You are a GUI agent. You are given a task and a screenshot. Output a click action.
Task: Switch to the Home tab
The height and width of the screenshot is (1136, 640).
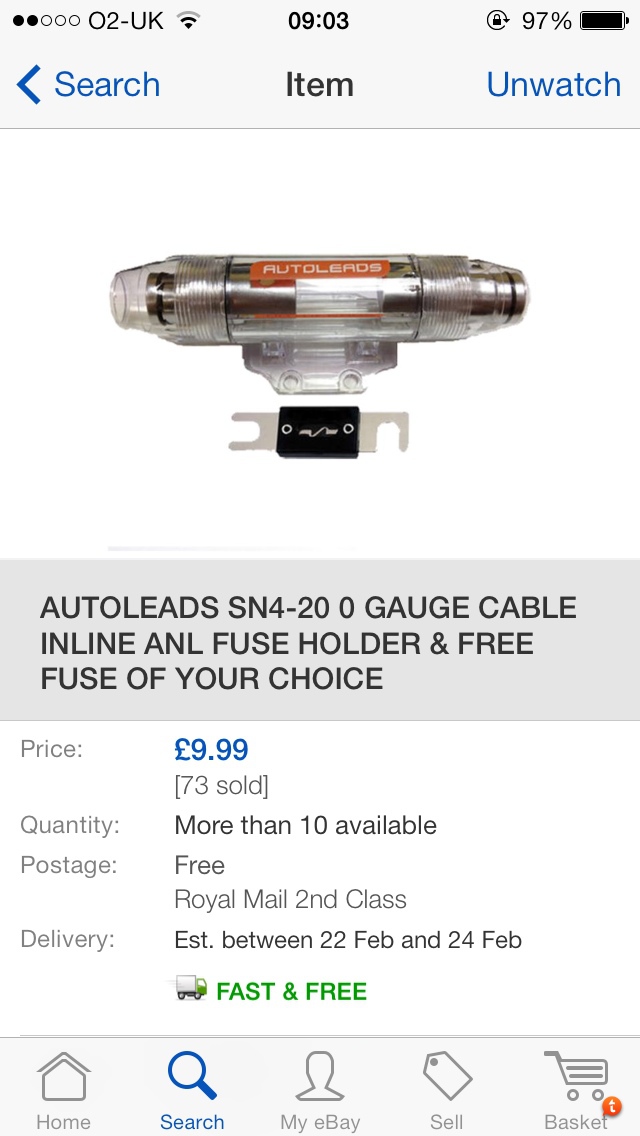point(63,1090)
